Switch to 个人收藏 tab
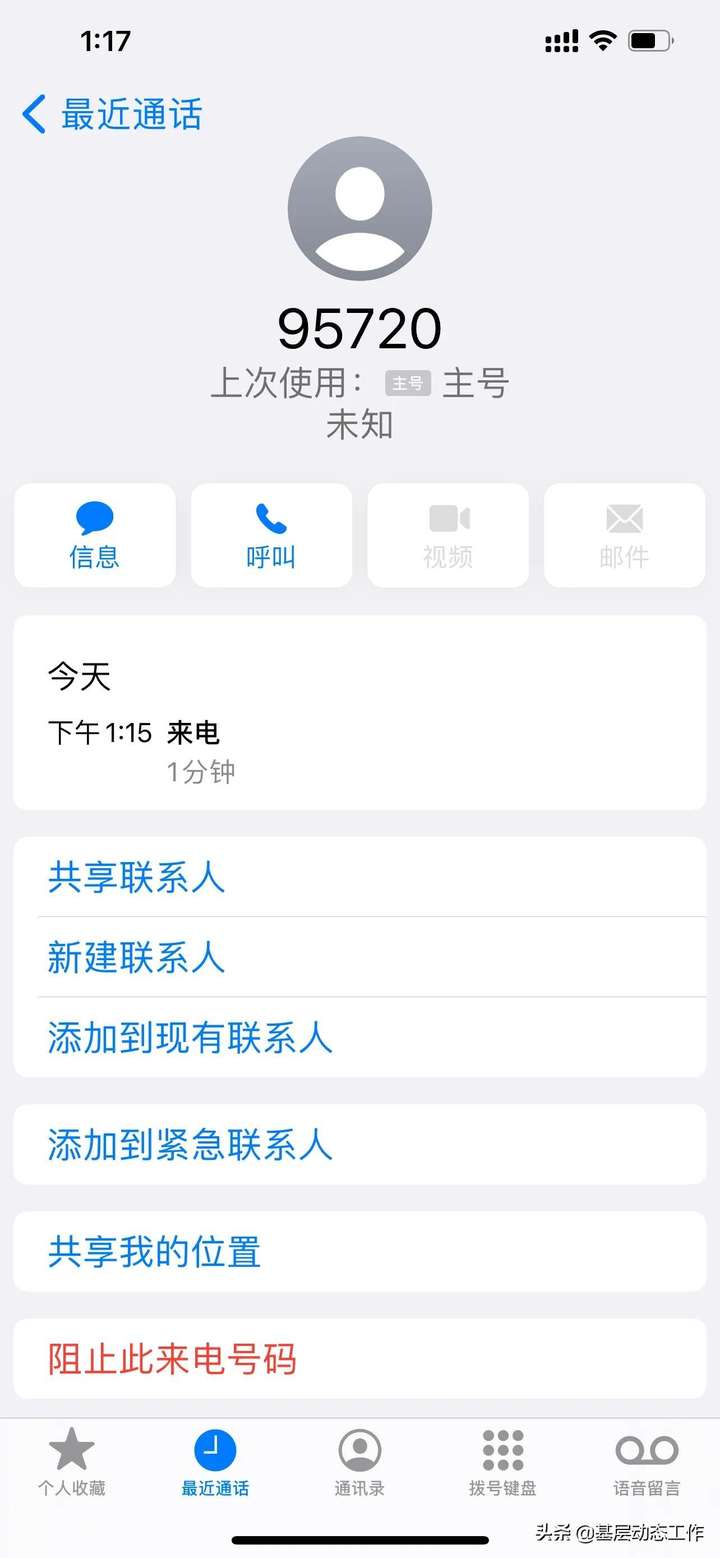This screenshot has width=720, height=1558. coord(72,1462)
